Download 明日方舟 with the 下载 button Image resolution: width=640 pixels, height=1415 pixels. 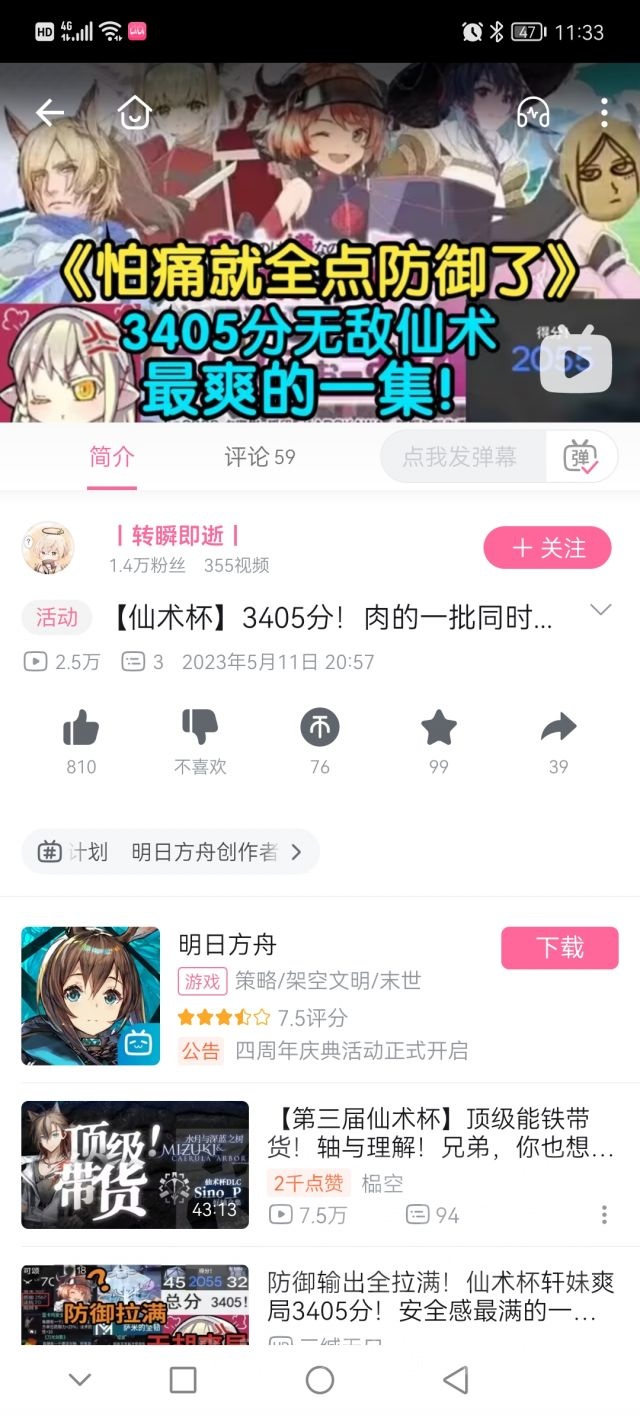pos(560,948)
